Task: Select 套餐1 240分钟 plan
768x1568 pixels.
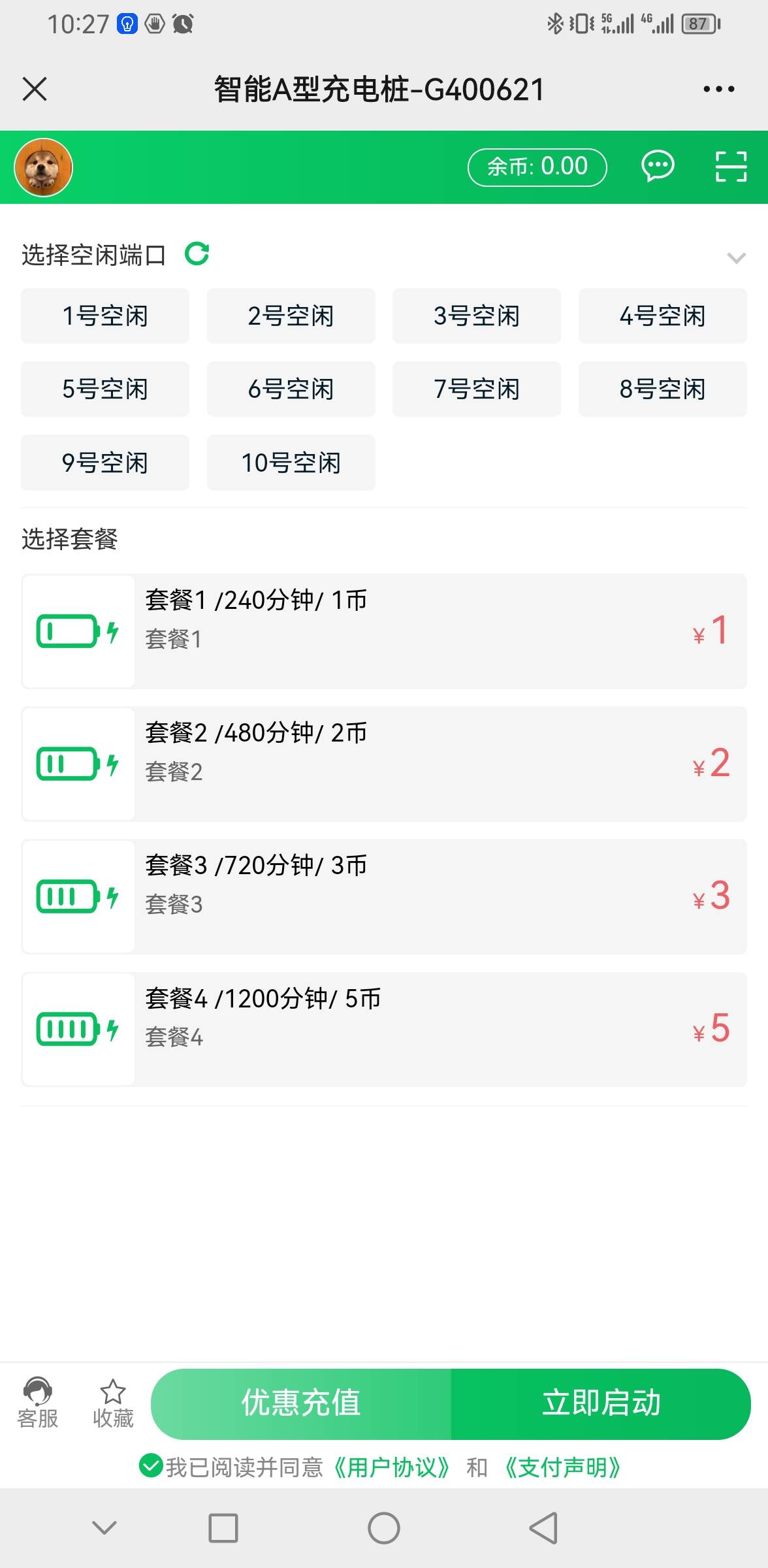Action: click(x=384, y=631)
